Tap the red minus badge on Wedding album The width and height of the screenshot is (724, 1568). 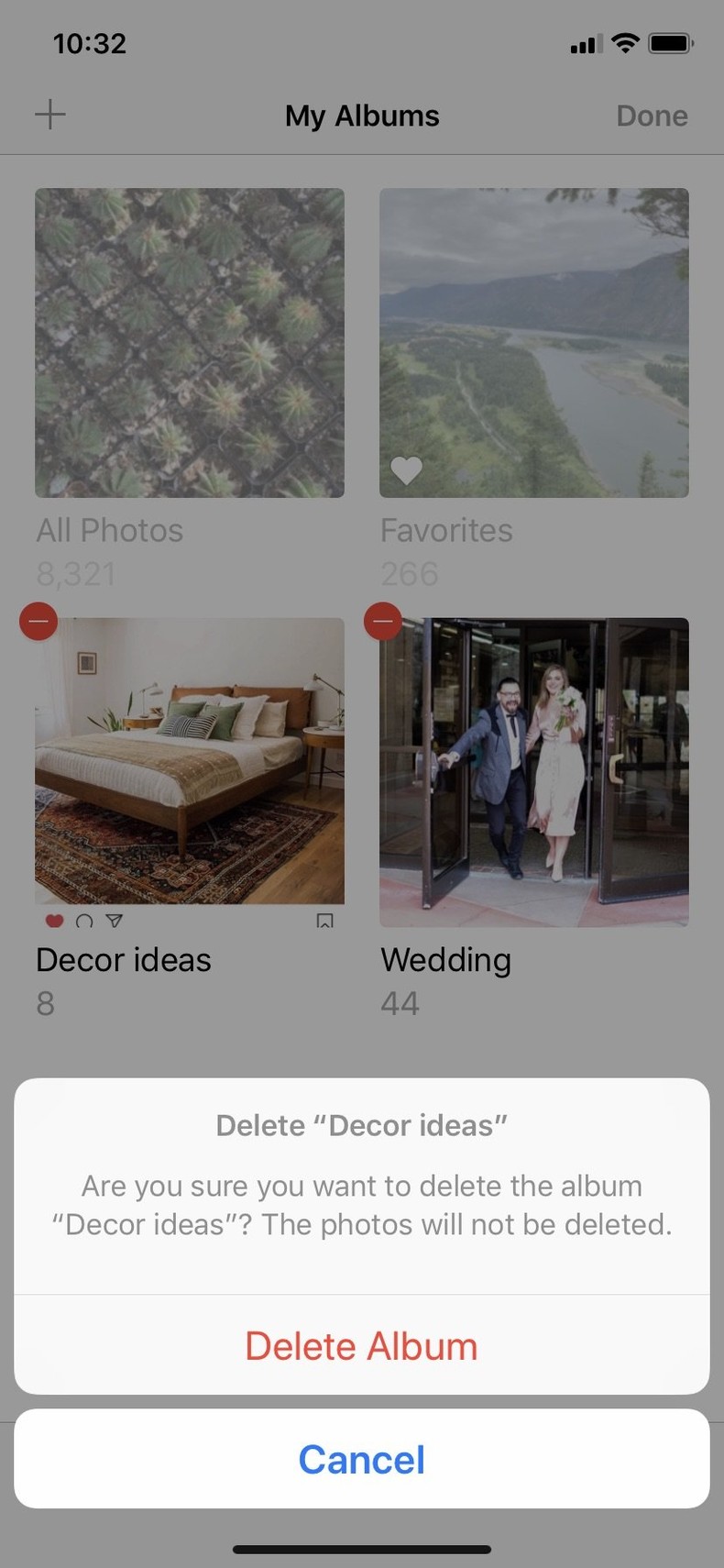(383, 622)
